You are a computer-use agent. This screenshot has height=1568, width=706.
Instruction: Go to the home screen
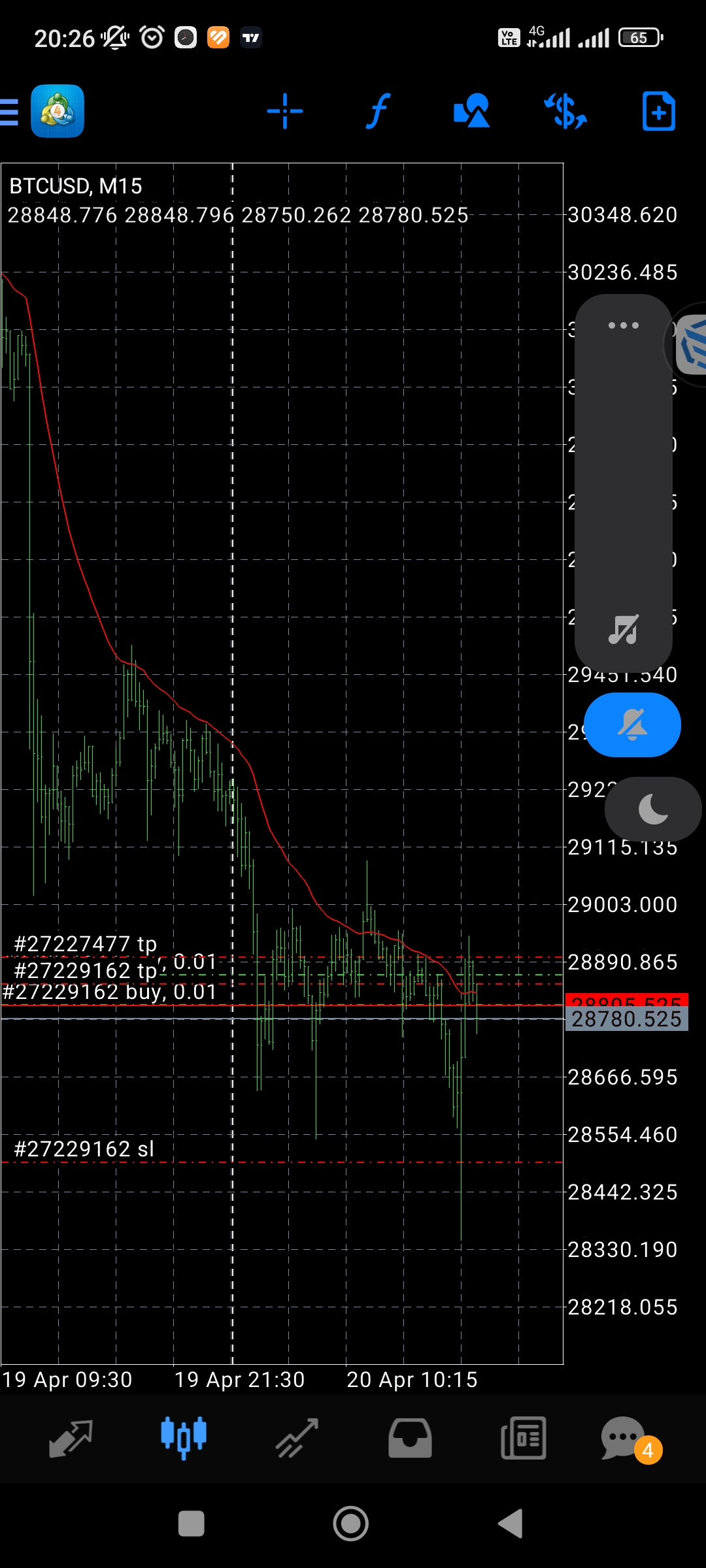pyautogui.click(x=351, y=1524)
